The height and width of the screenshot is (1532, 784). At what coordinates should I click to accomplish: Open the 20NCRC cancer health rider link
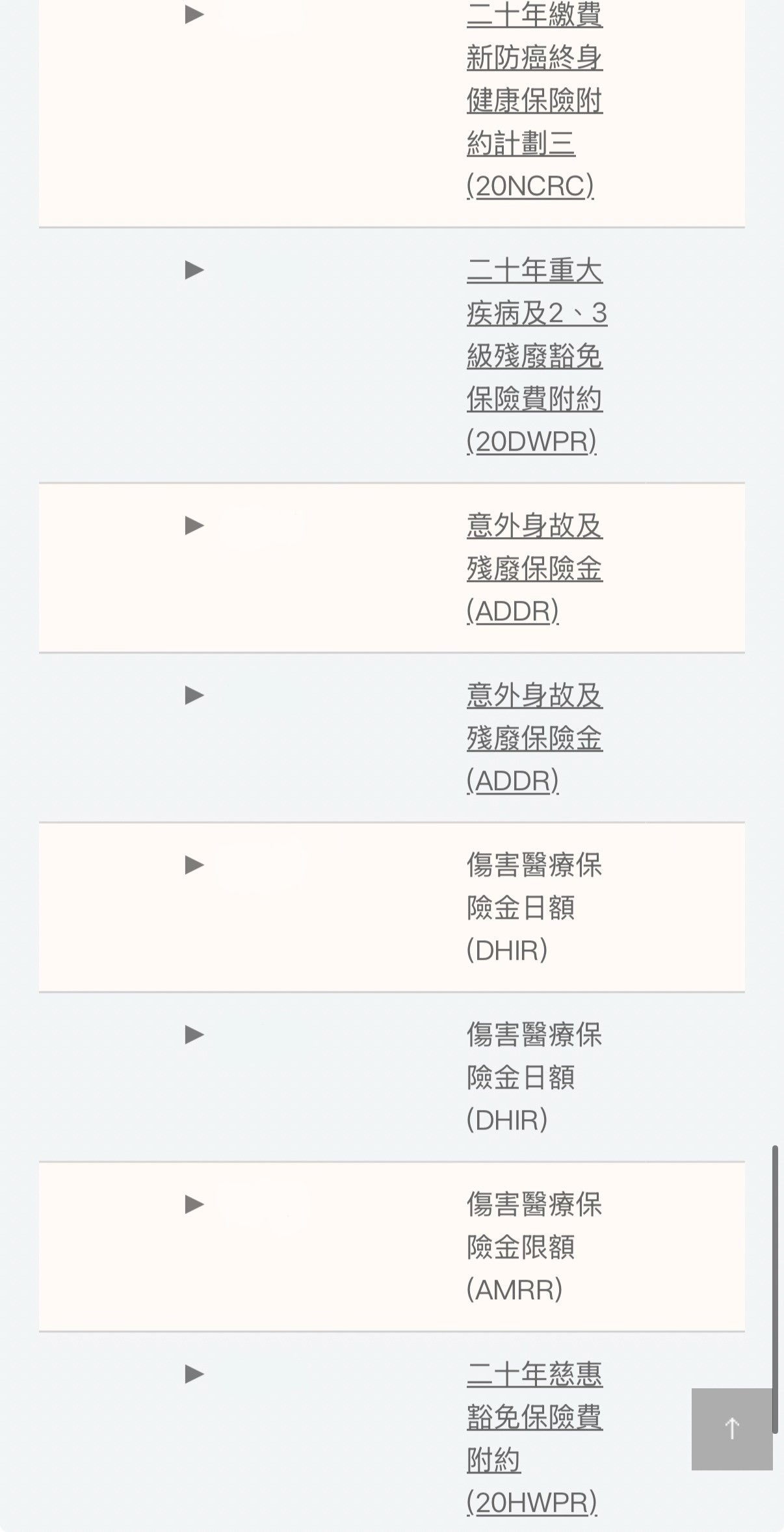pos(534,101)
